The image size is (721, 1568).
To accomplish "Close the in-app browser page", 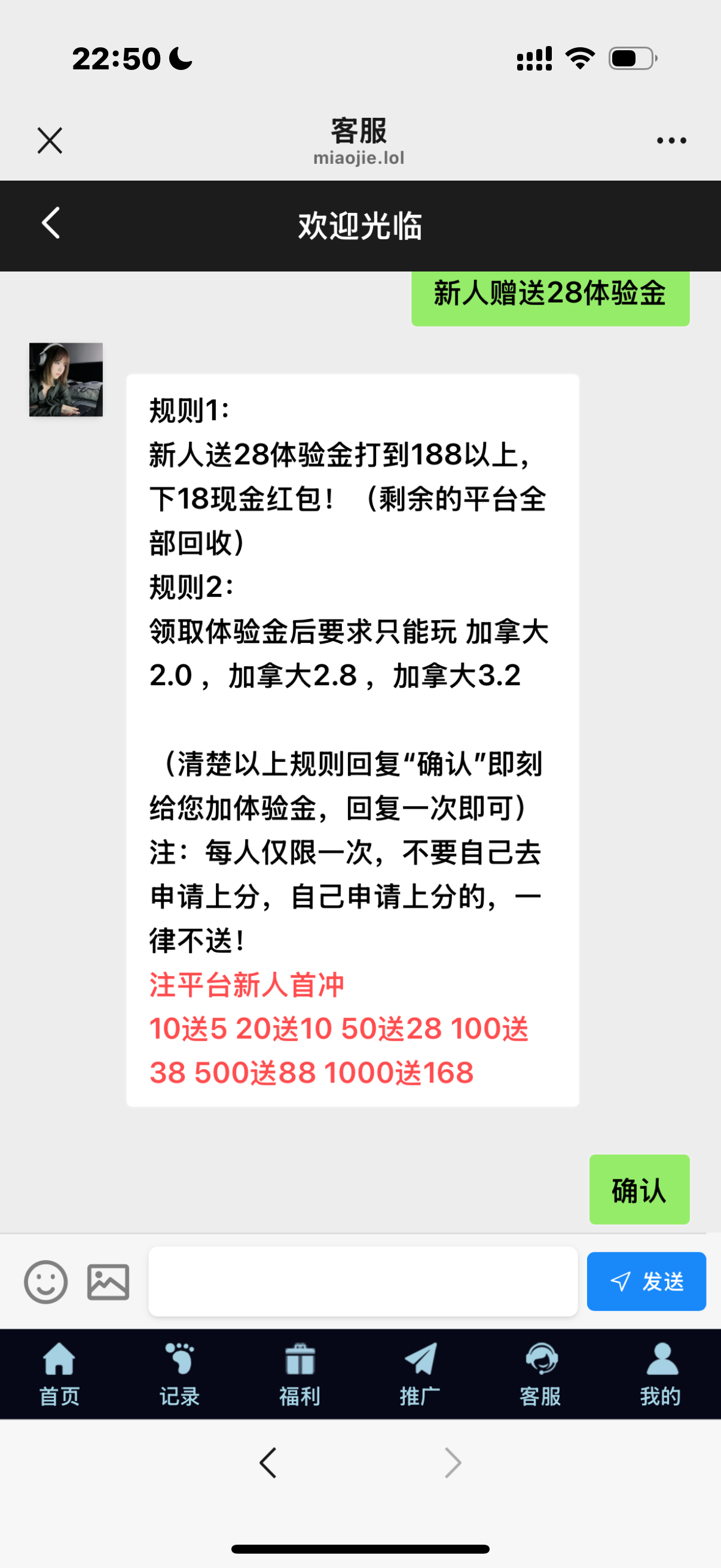I will click(x=49, y=141).
